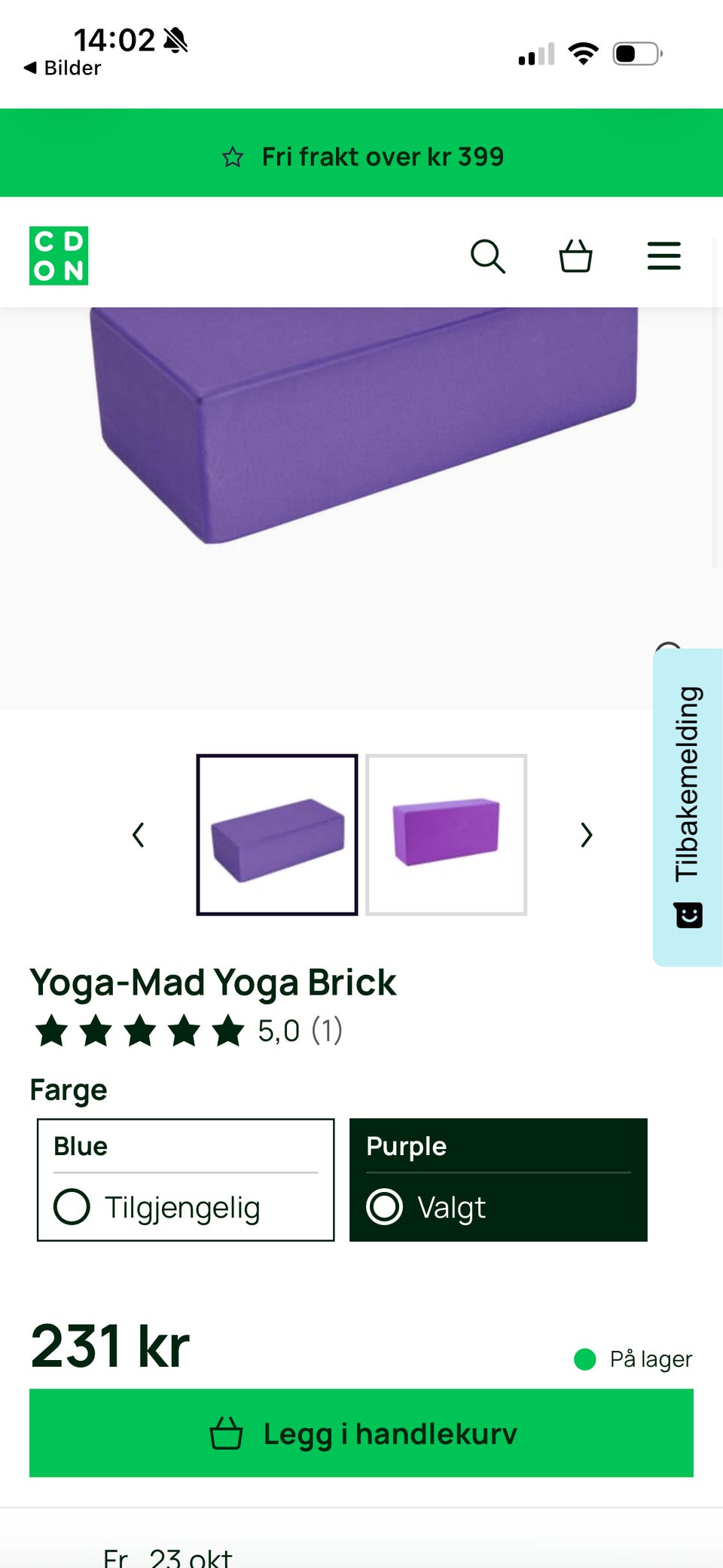
Task: Show next product thumbnails arrow
Action: tap(587, 835)
